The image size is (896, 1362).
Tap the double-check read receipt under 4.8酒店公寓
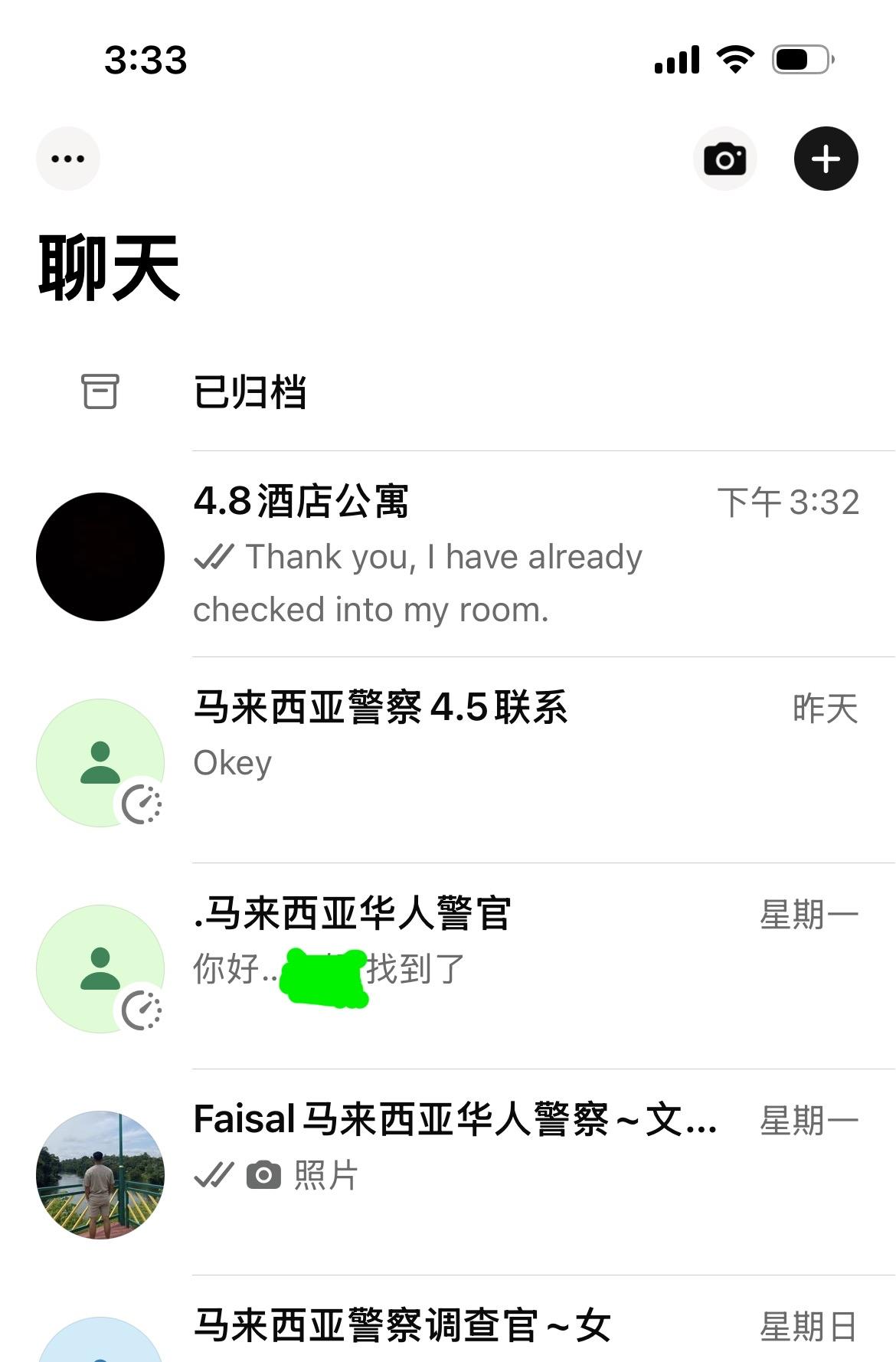click(x=215, y=557)
